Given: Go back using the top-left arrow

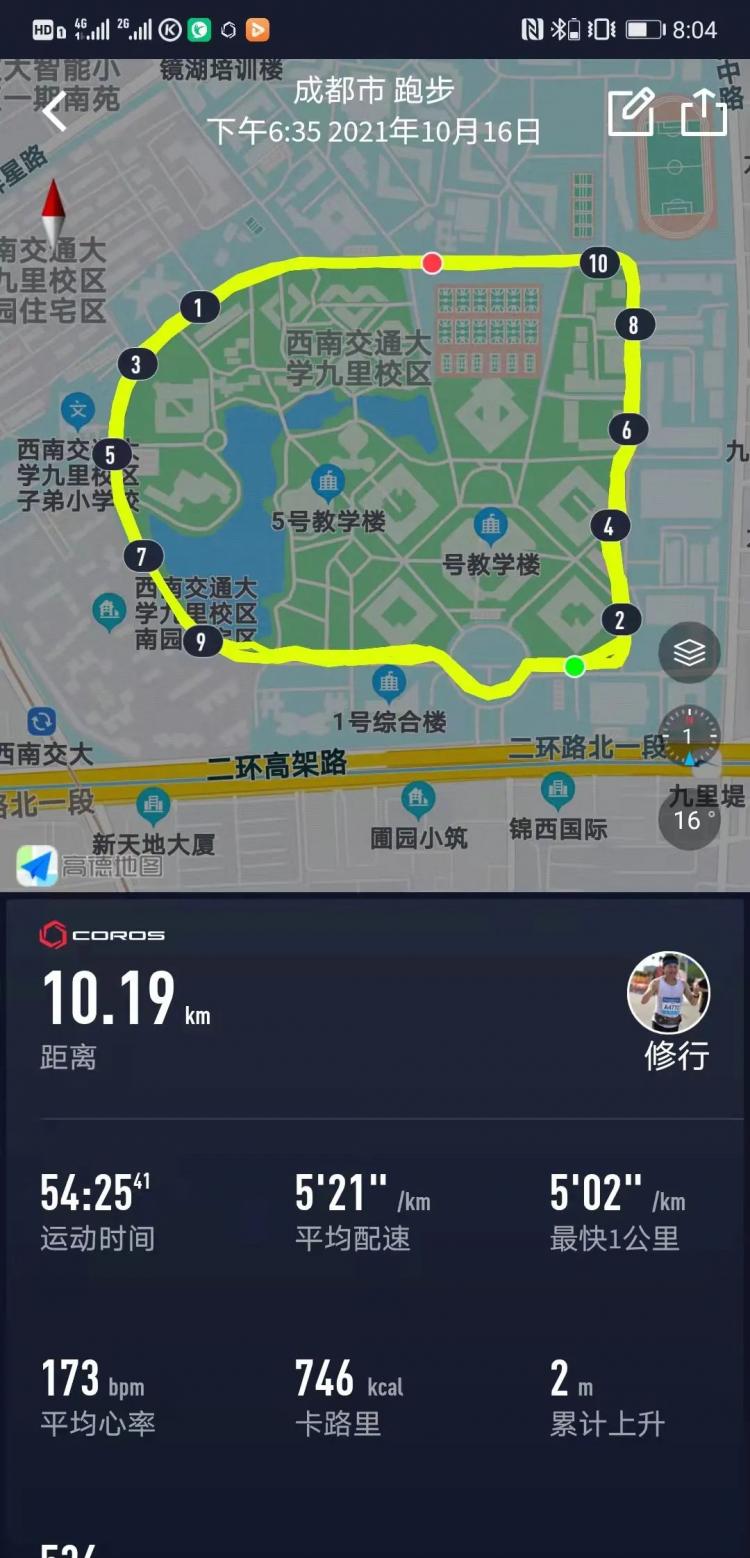Looking at the screenshot, I should [x=54, y=110].
